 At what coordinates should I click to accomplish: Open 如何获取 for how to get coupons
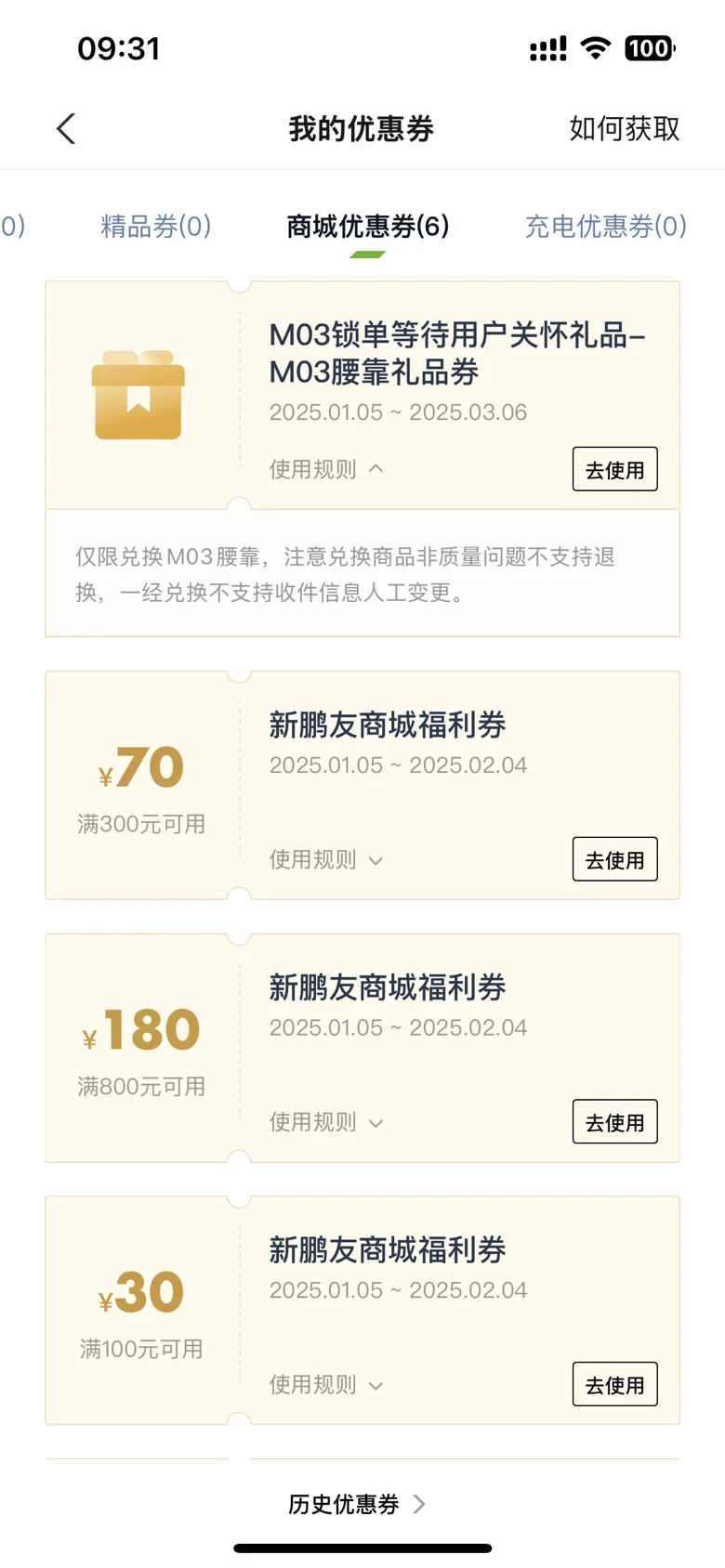tap(625, 128)
